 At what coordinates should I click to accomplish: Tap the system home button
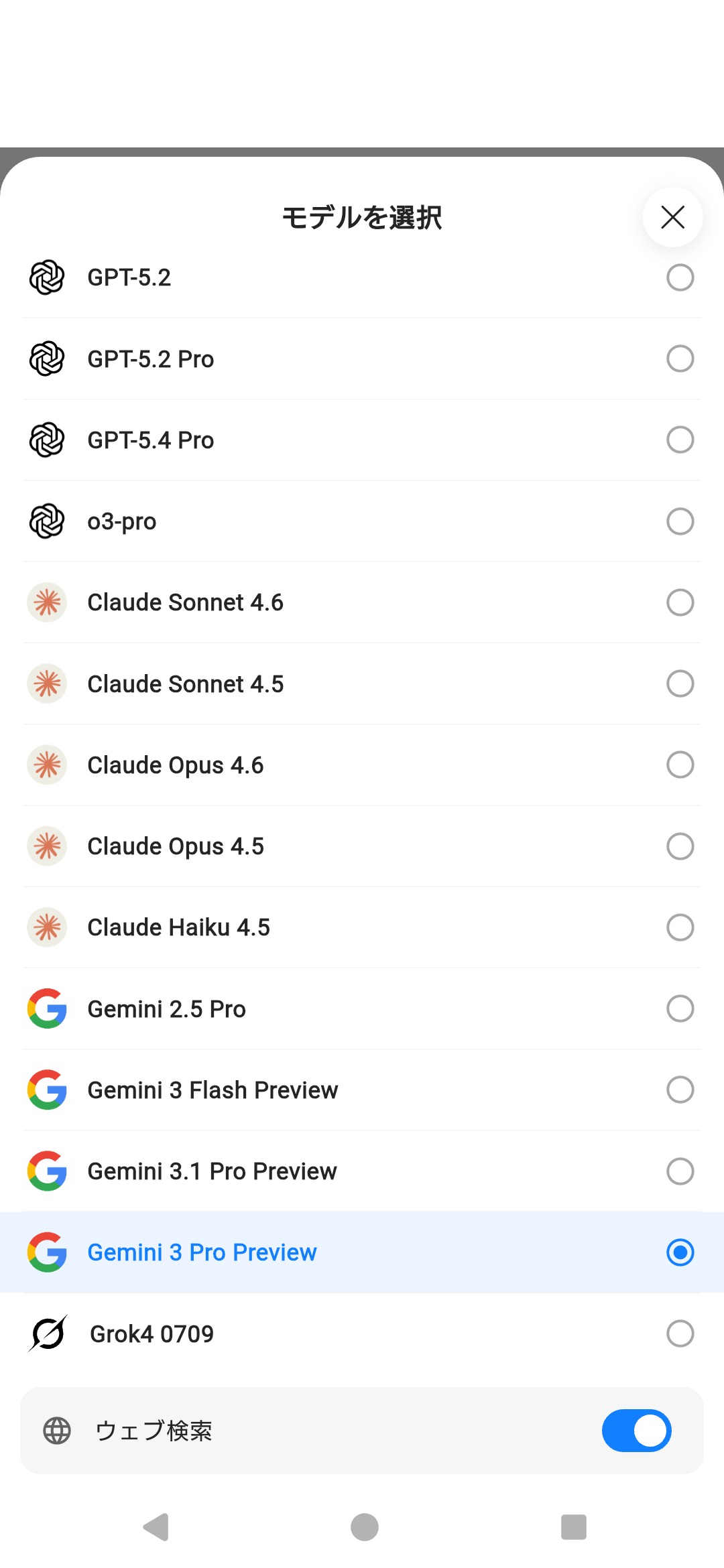coord(364,1527)
